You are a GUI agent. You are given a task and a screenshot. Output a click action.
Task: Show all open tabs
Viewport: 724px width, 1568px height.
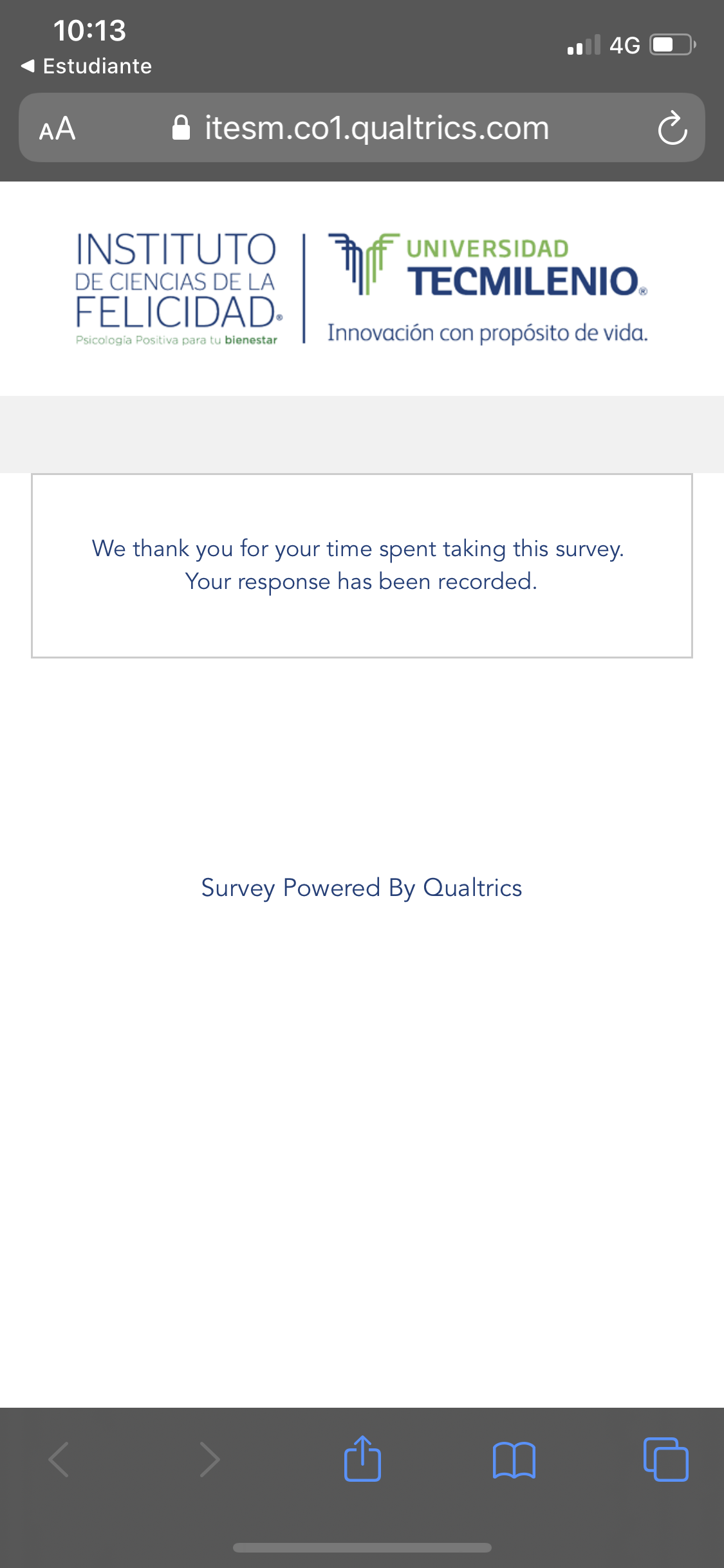pos(665,1459)
